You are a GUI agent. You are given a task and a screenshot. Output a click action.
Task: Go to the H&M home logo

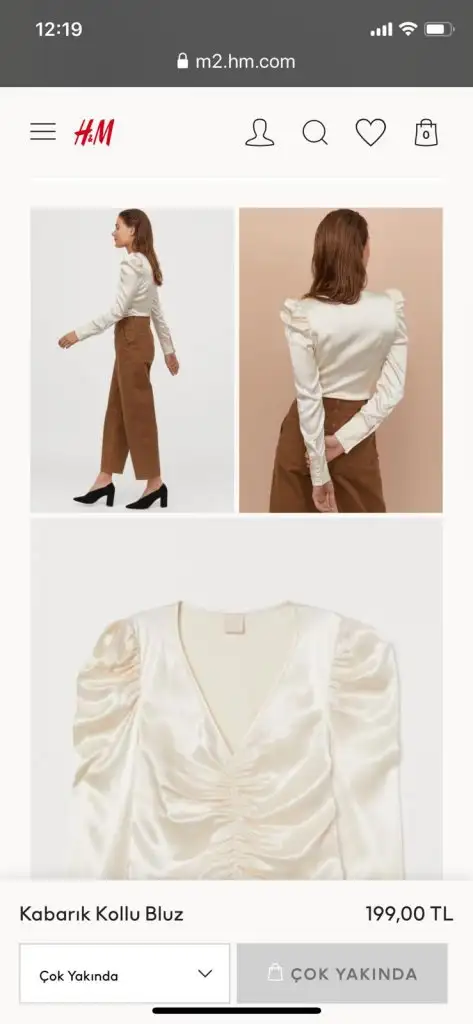coord(94,133)
